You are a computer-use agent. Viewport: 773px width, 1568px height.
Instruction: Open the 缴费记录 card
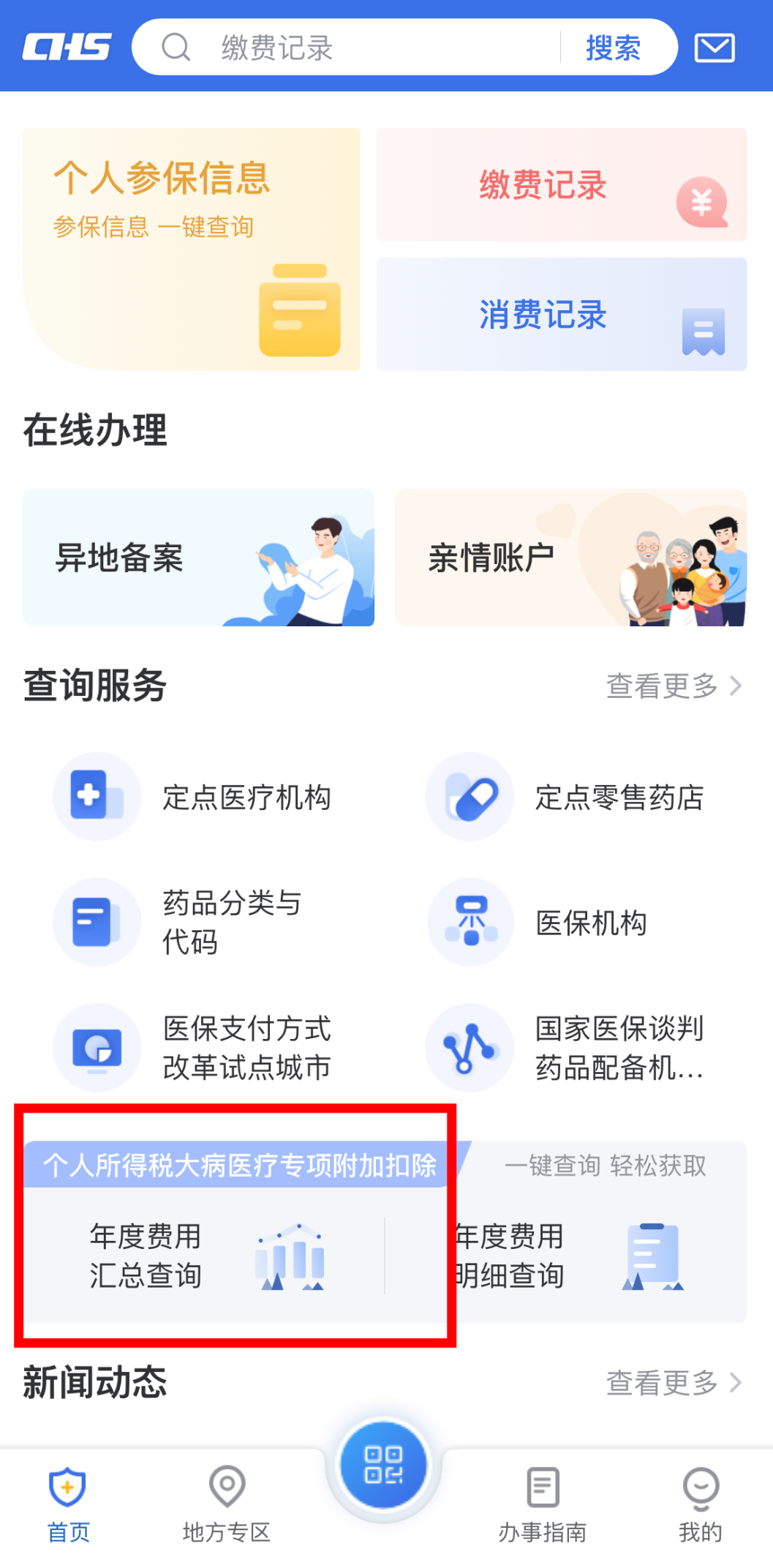coord(562,185)
